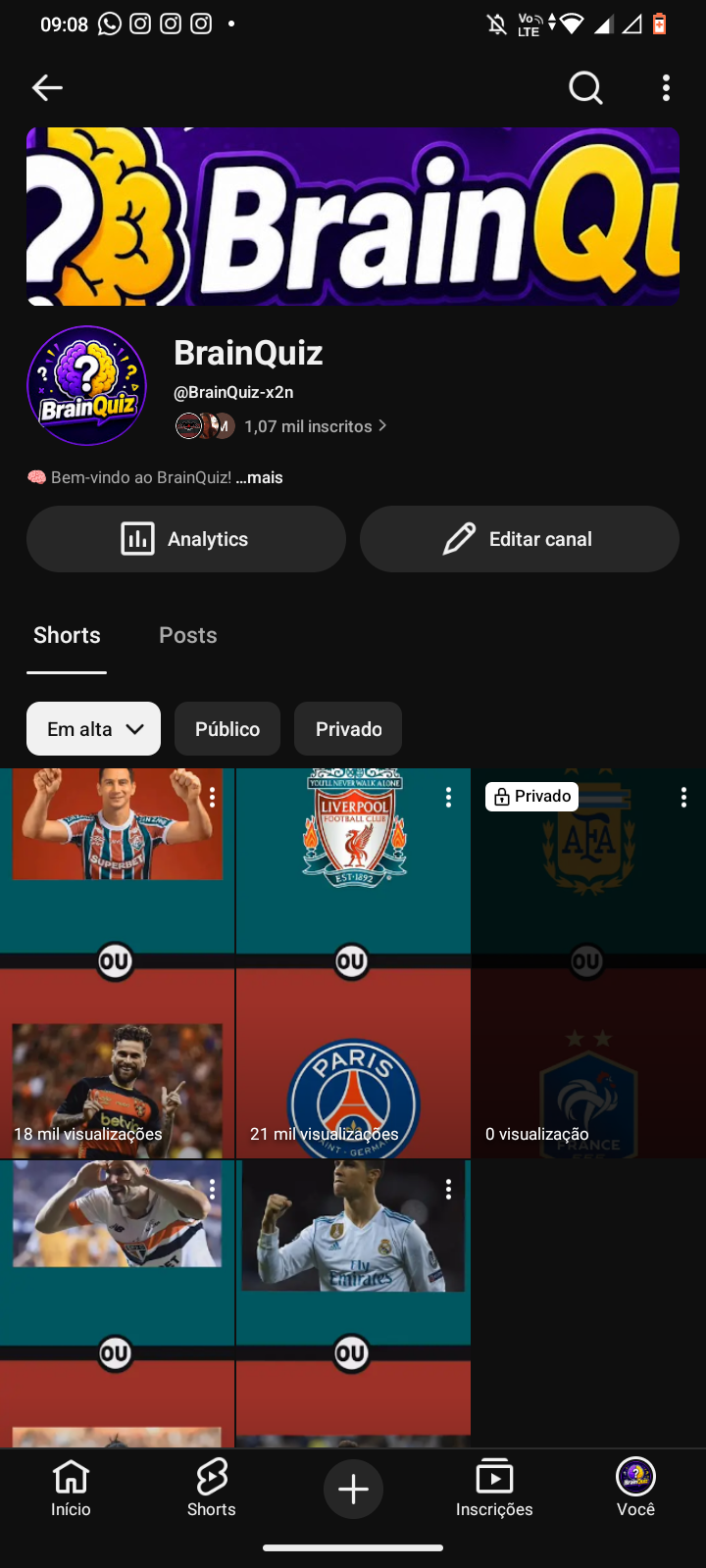Tap Editar canal button

pos(520,539)
